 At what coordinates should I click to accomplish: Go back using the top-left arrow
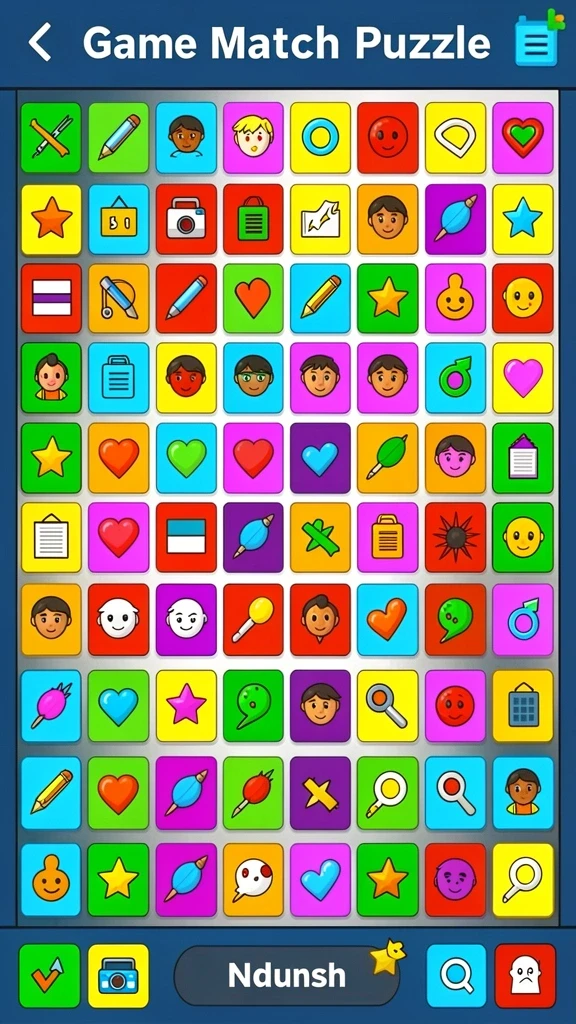(x=40, y=42)
